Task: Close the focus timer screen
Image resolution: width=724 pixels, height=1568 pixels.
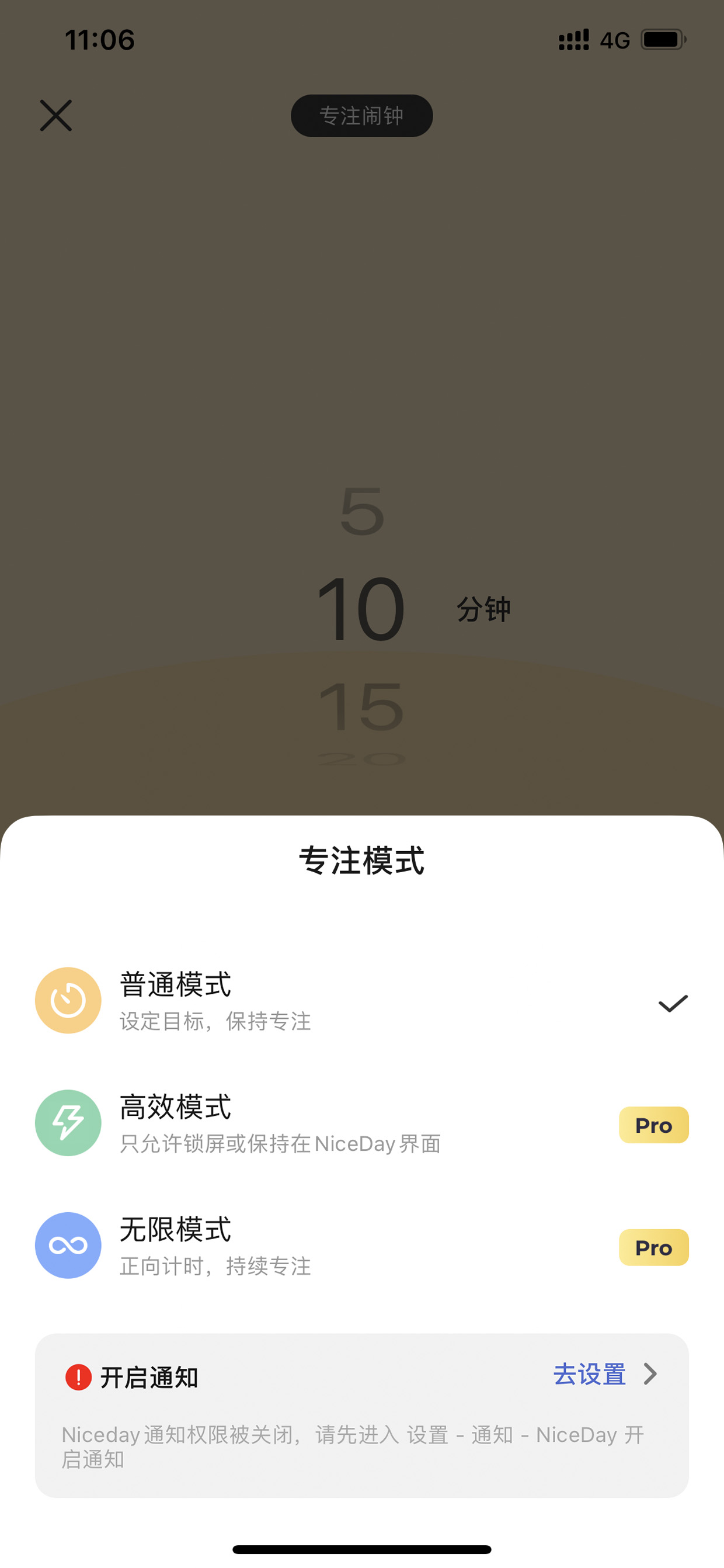Action: (x=56, y=116)
